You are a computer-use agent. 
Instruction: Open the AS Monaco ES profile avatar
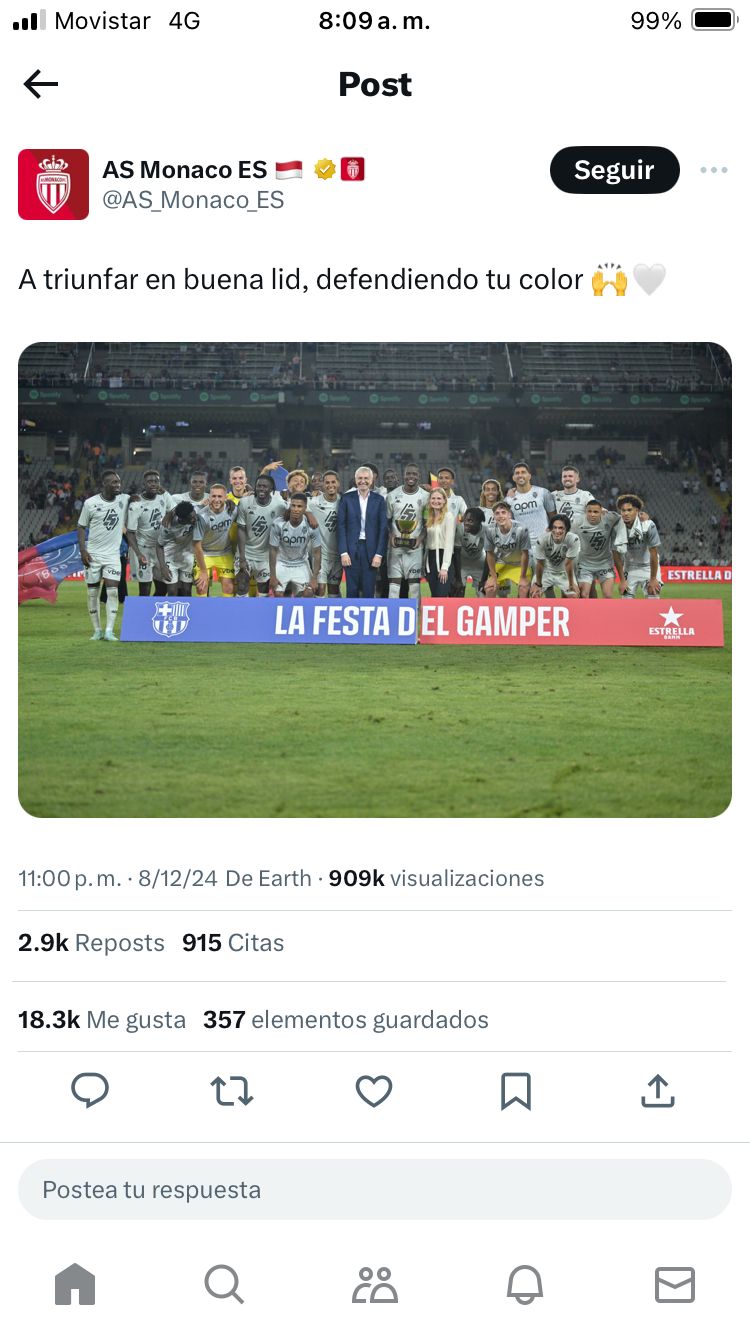pos(53,184)
